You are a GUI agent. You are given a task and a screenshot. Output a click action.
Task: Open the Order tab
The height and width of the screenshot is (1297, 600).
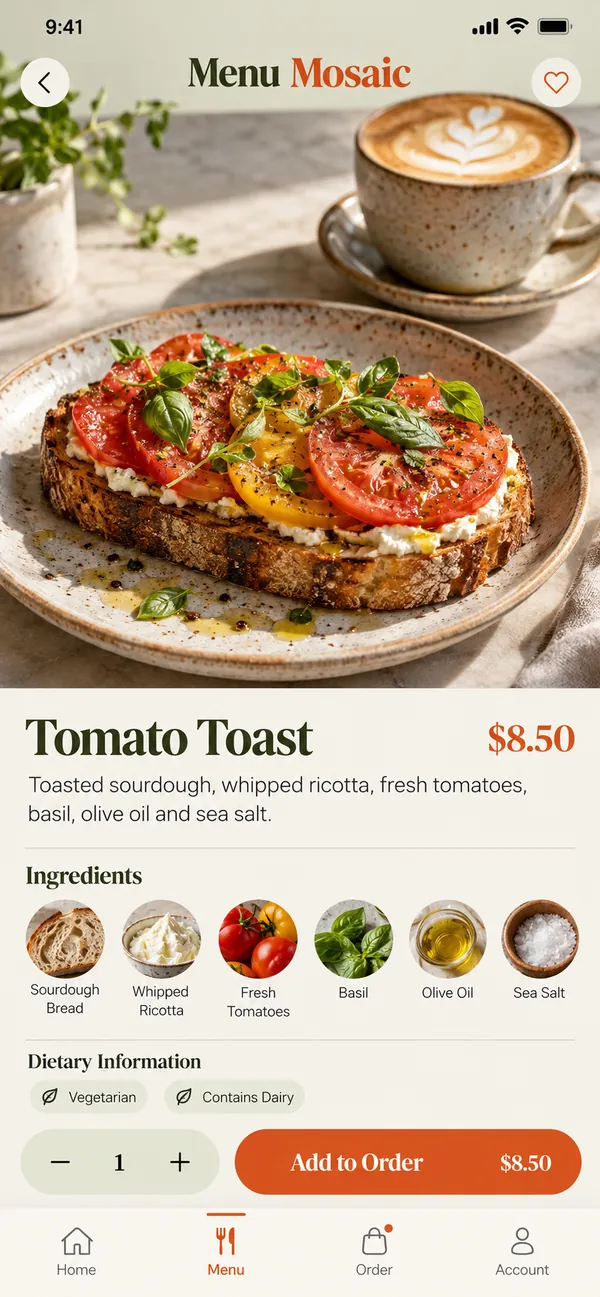(374, 1252)
